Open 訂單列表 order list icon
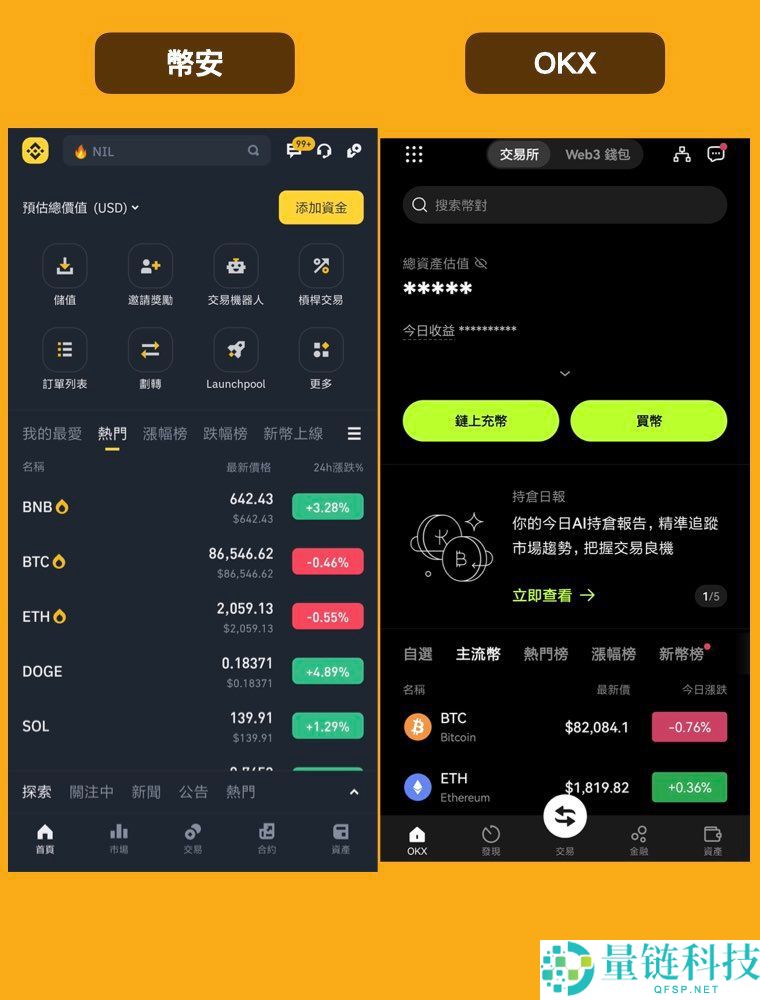The width and height of the screenshot is (760, 1000). point(64,349)
